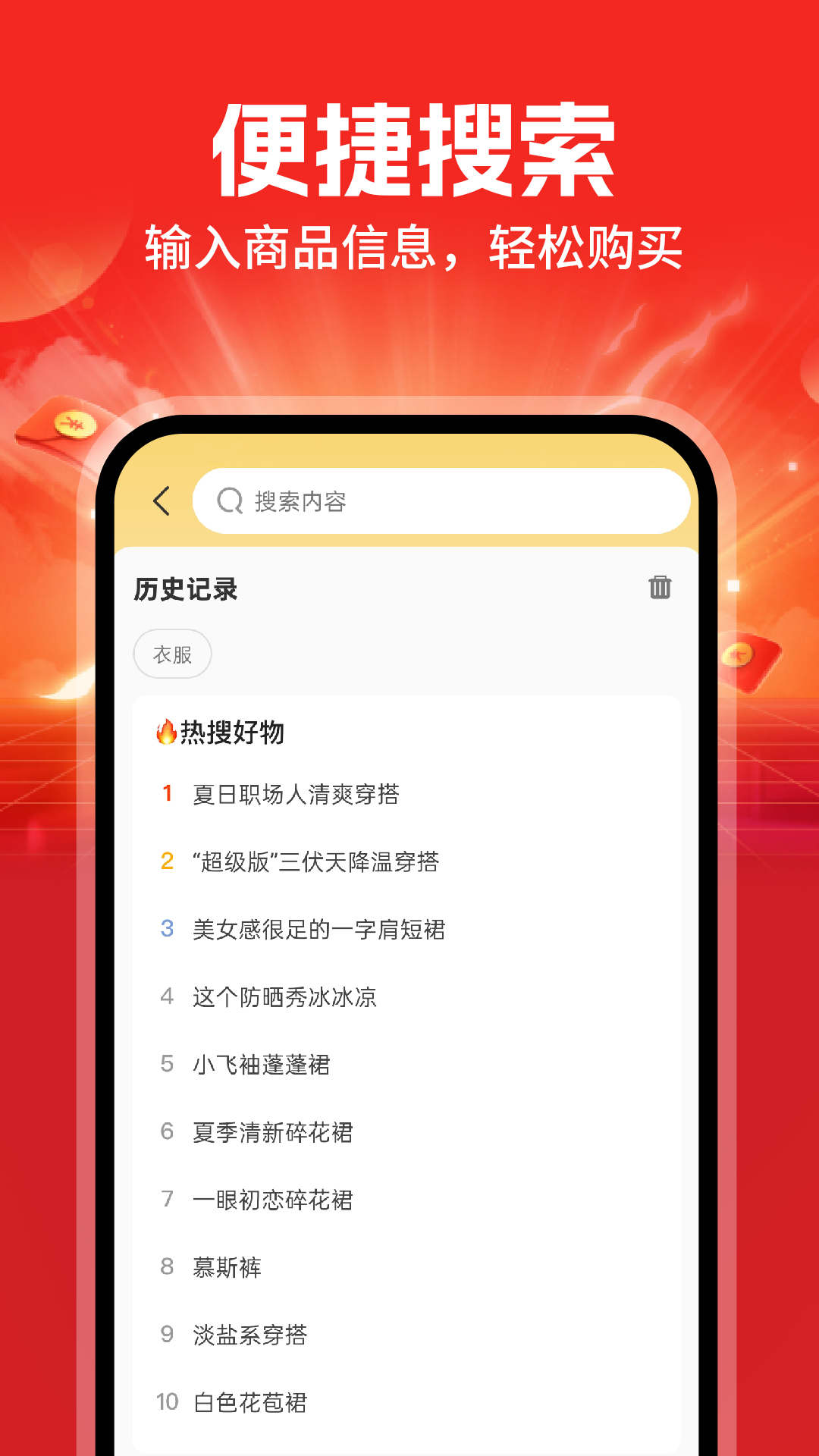Open the 夏季清新碎花裙 hot search
This screenshot has height=1456, width=819.
coord(273,1131)
